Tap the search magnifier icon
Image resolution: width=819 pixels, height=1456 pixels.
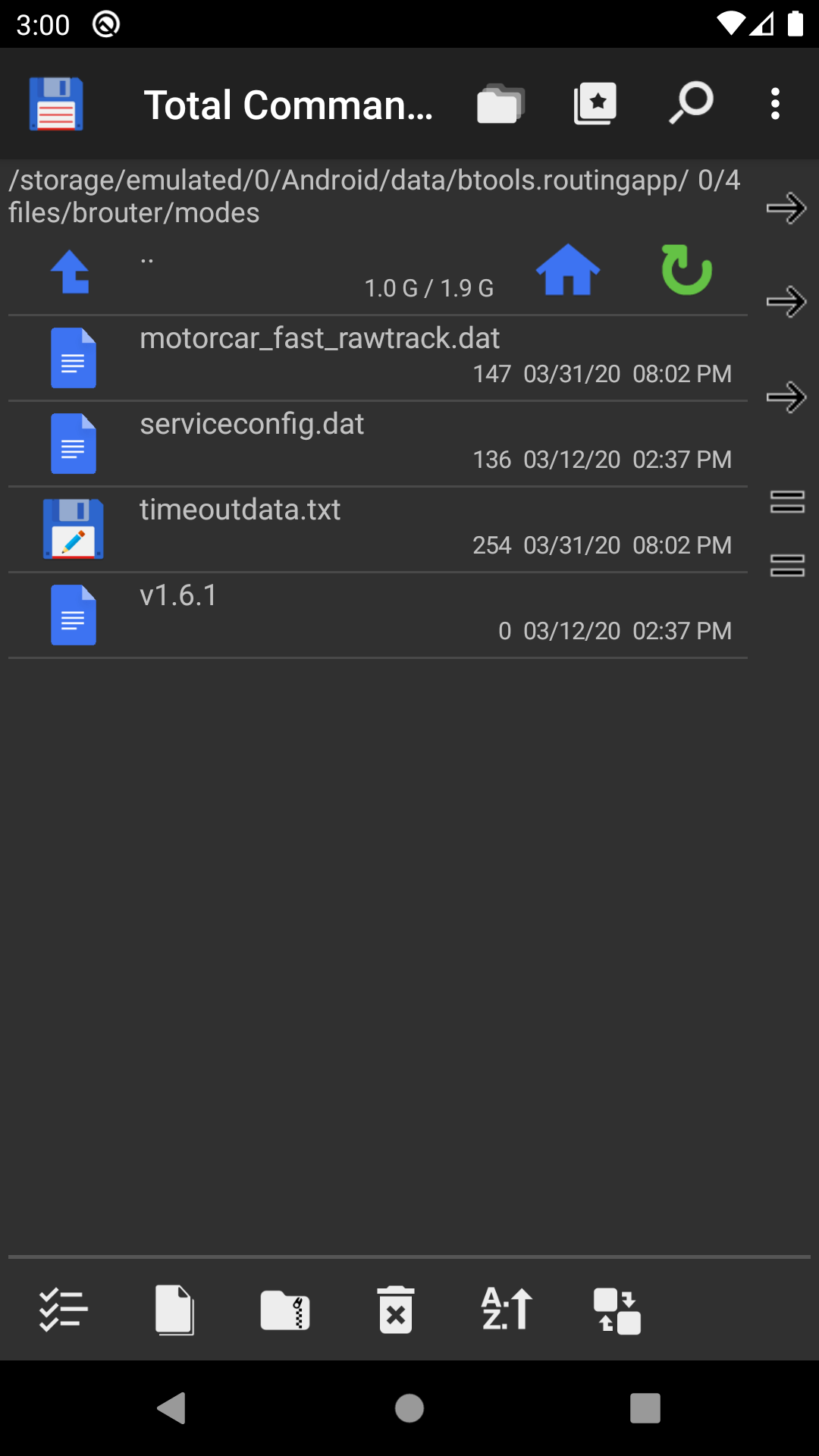[x=691, y=103]
